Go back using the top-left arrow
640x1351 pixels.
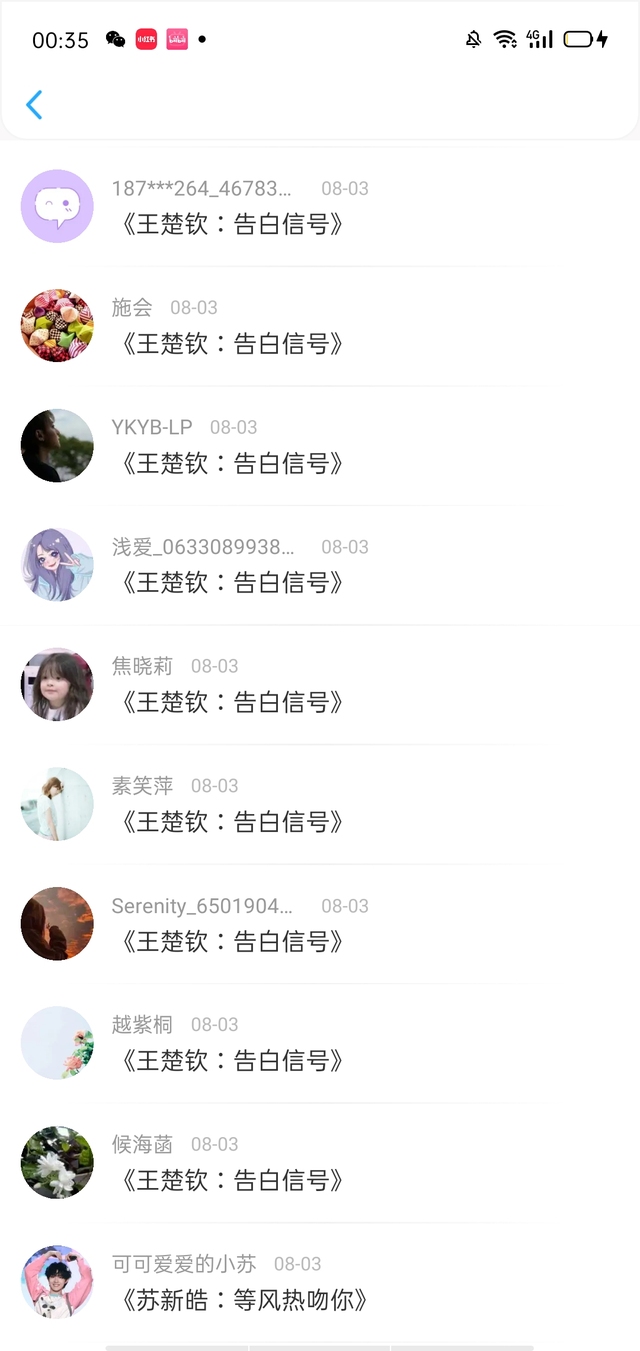(34, 105)
